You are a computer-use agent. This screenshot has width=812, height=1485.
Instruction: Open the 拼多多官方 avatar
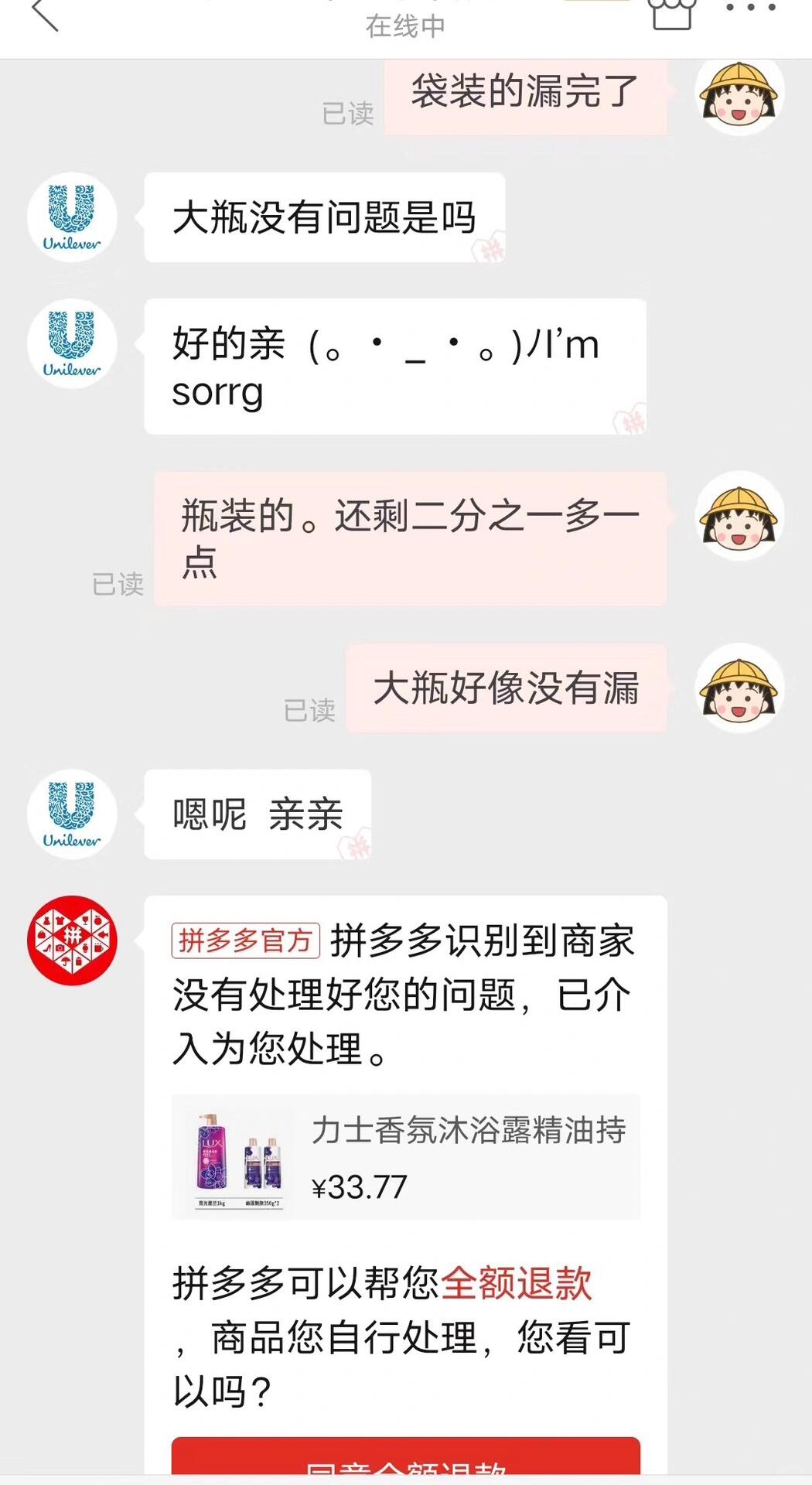[72, 940]
